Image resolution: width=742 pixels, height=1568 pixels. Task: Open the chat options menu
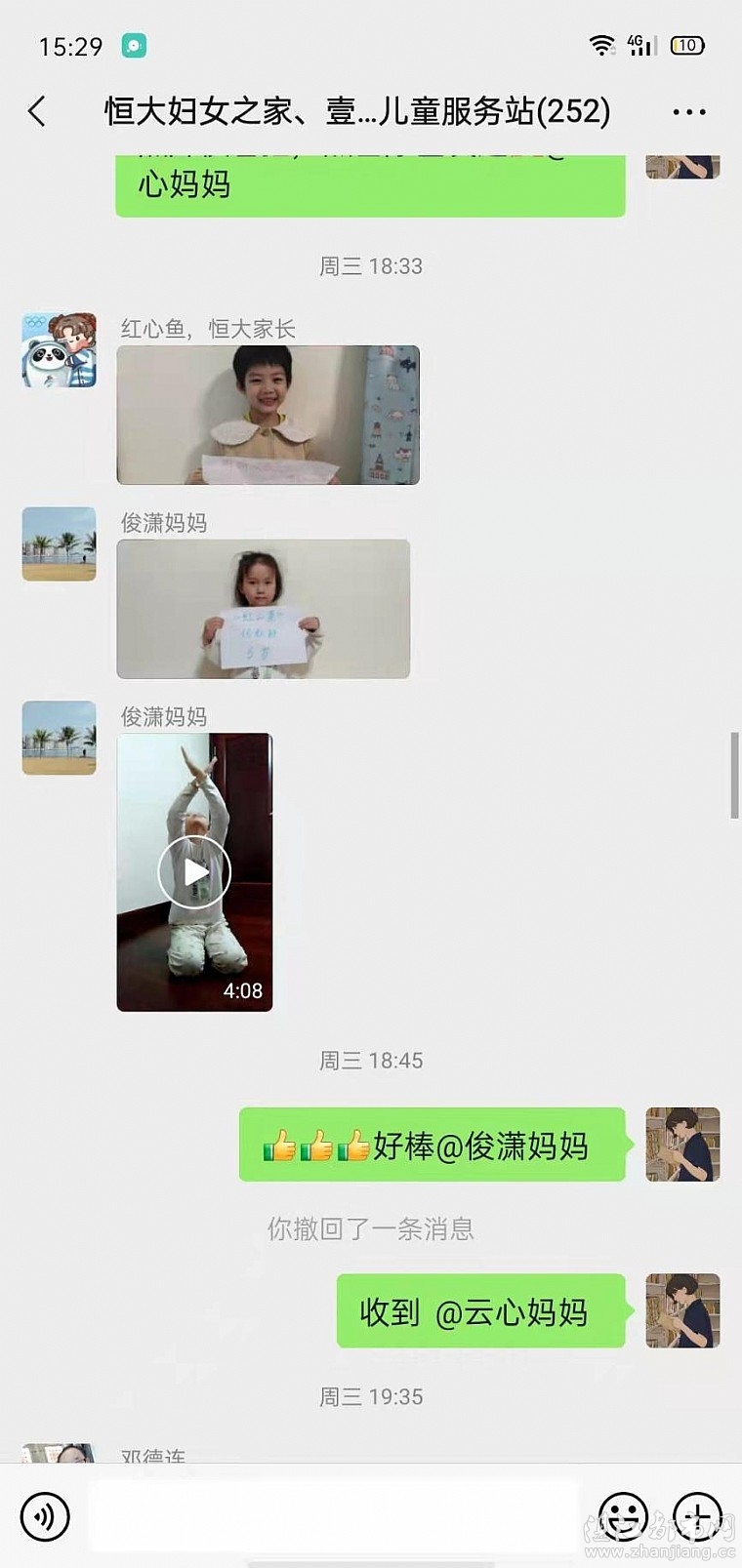pos(688,112)
